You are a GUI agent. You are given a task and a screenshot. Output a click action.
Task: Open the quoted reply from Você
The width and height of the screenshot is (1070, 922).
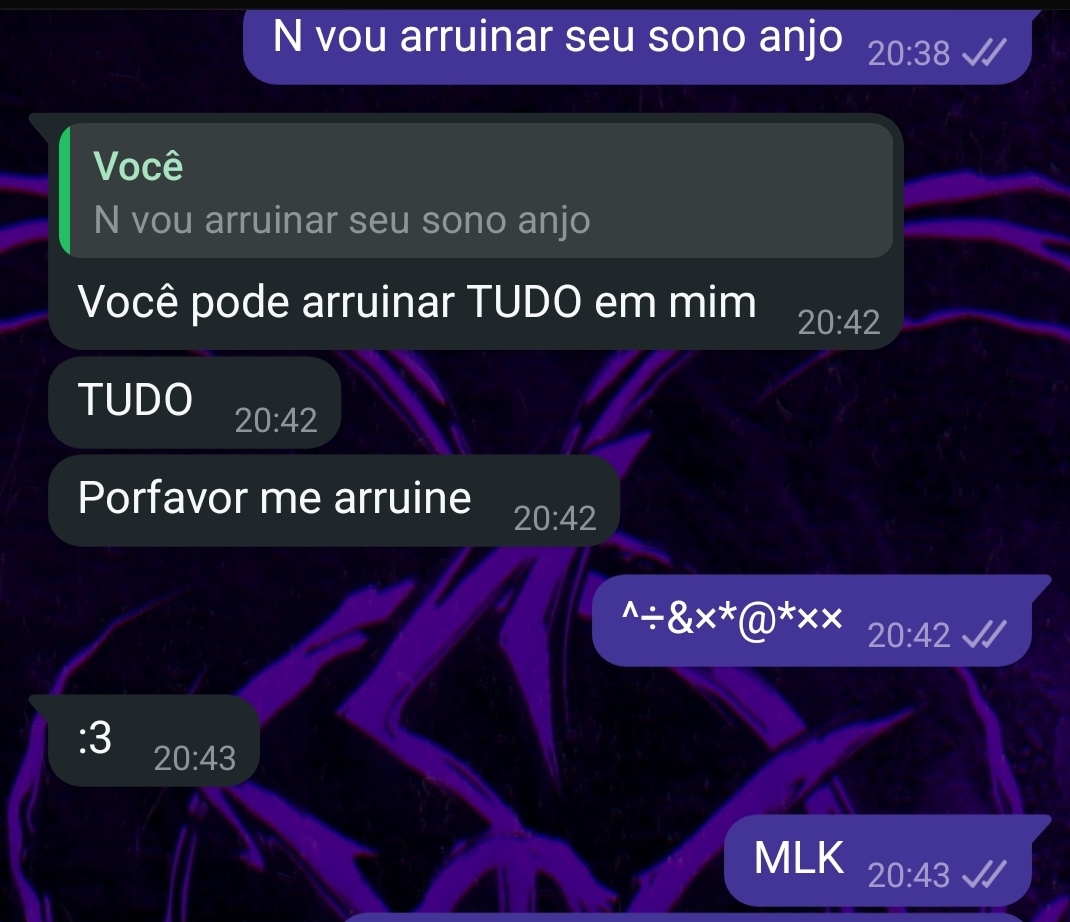point(475,192)
